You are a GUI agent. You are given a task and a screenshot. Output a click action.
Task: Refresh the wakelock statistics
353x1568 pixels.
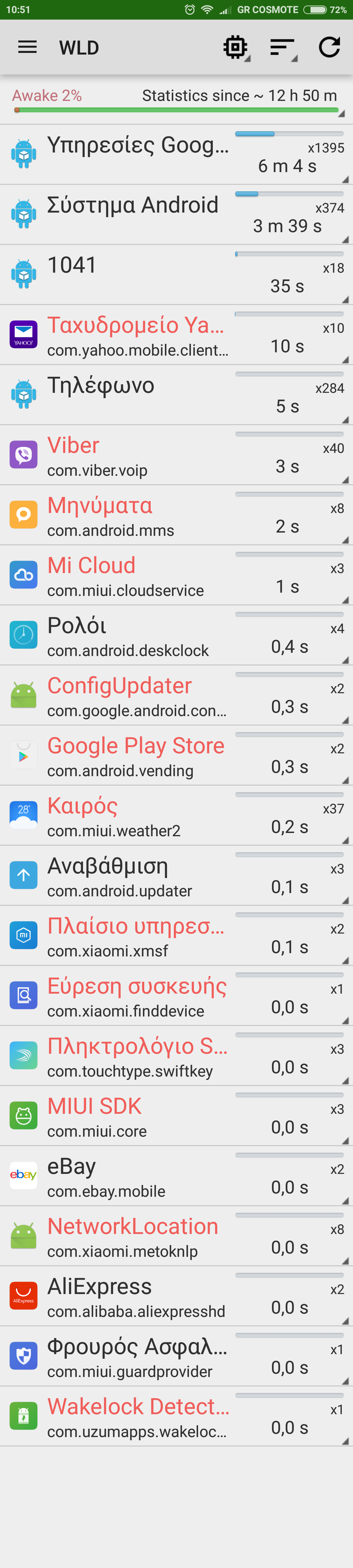(329, 47)
